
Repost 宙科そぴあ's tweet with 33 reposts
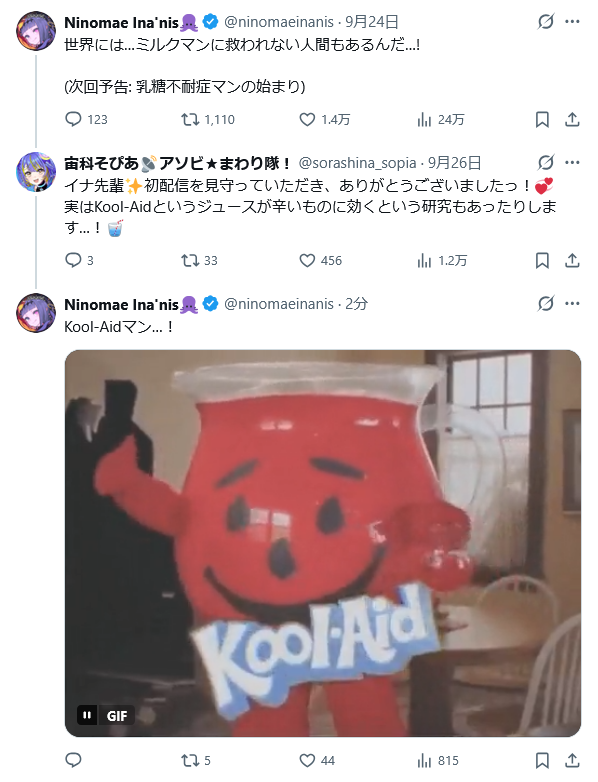coord(190,260)
